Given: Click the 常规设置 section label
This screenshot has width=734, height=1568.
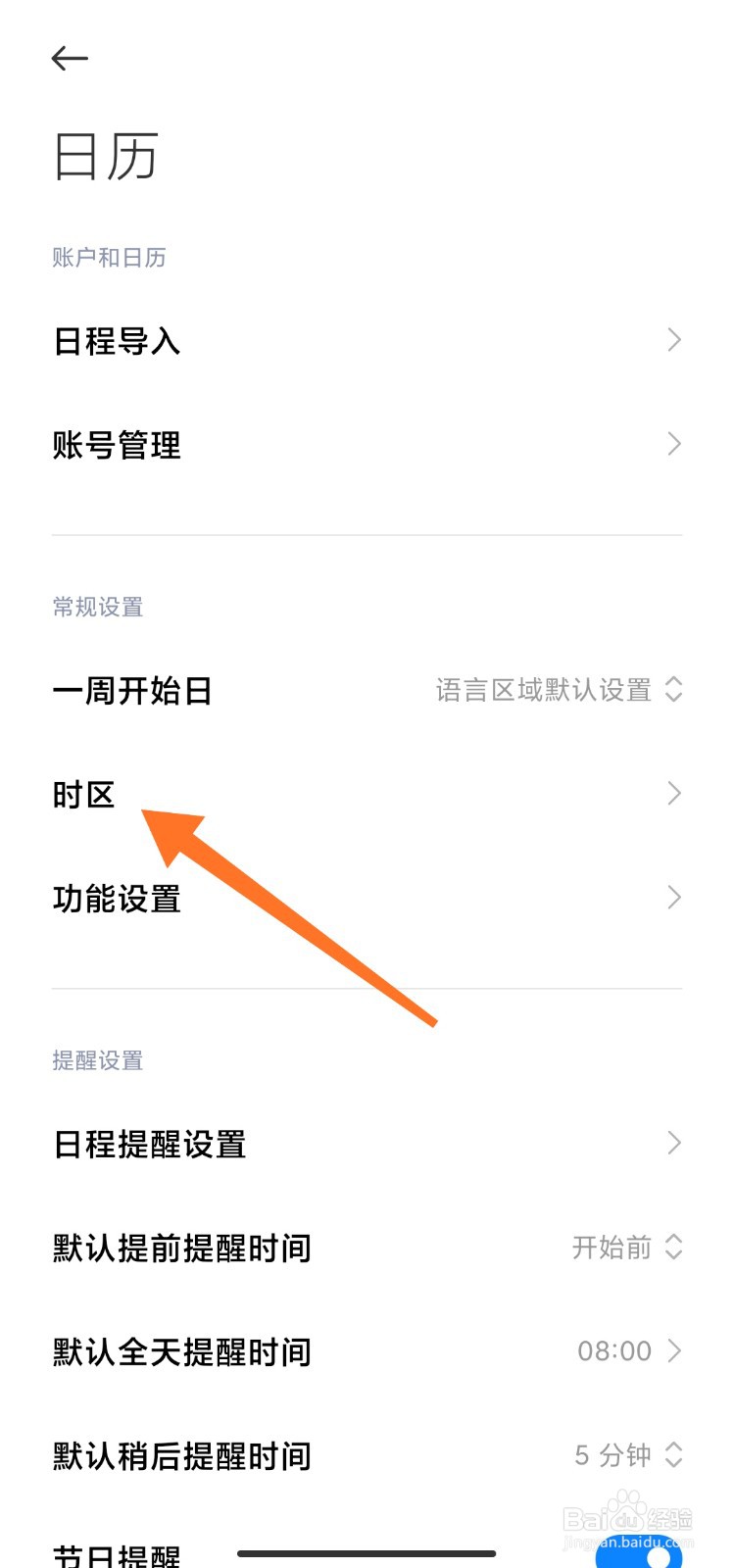Looking at the screenshot, I should pos(98,607).
